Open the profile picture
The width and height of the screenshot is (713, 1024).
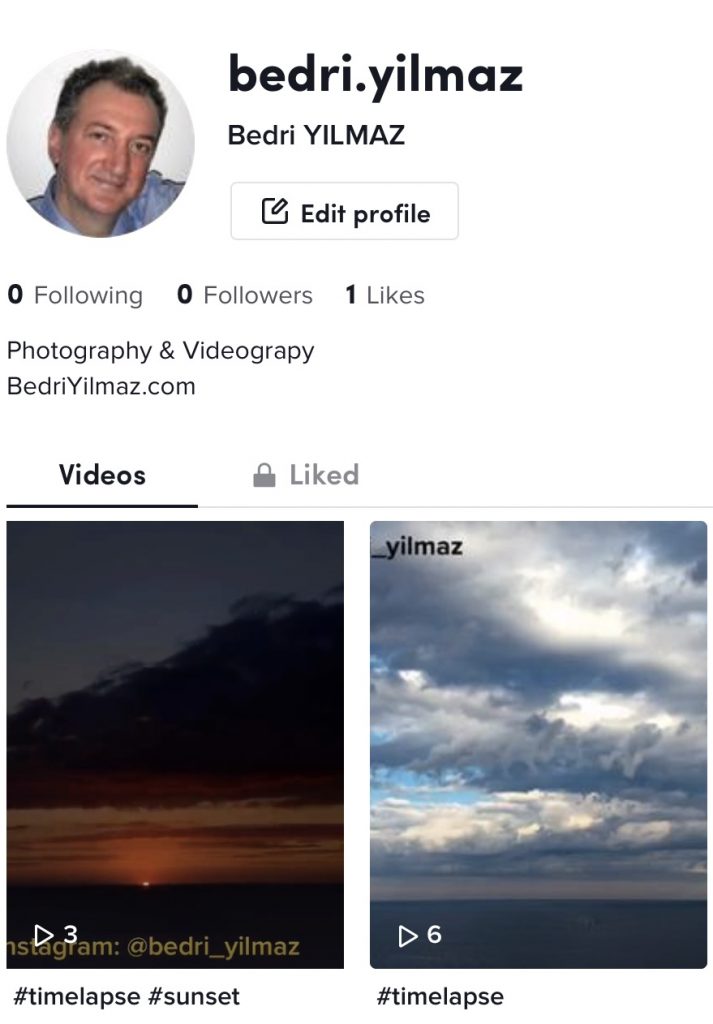click(x=100, y=144)
